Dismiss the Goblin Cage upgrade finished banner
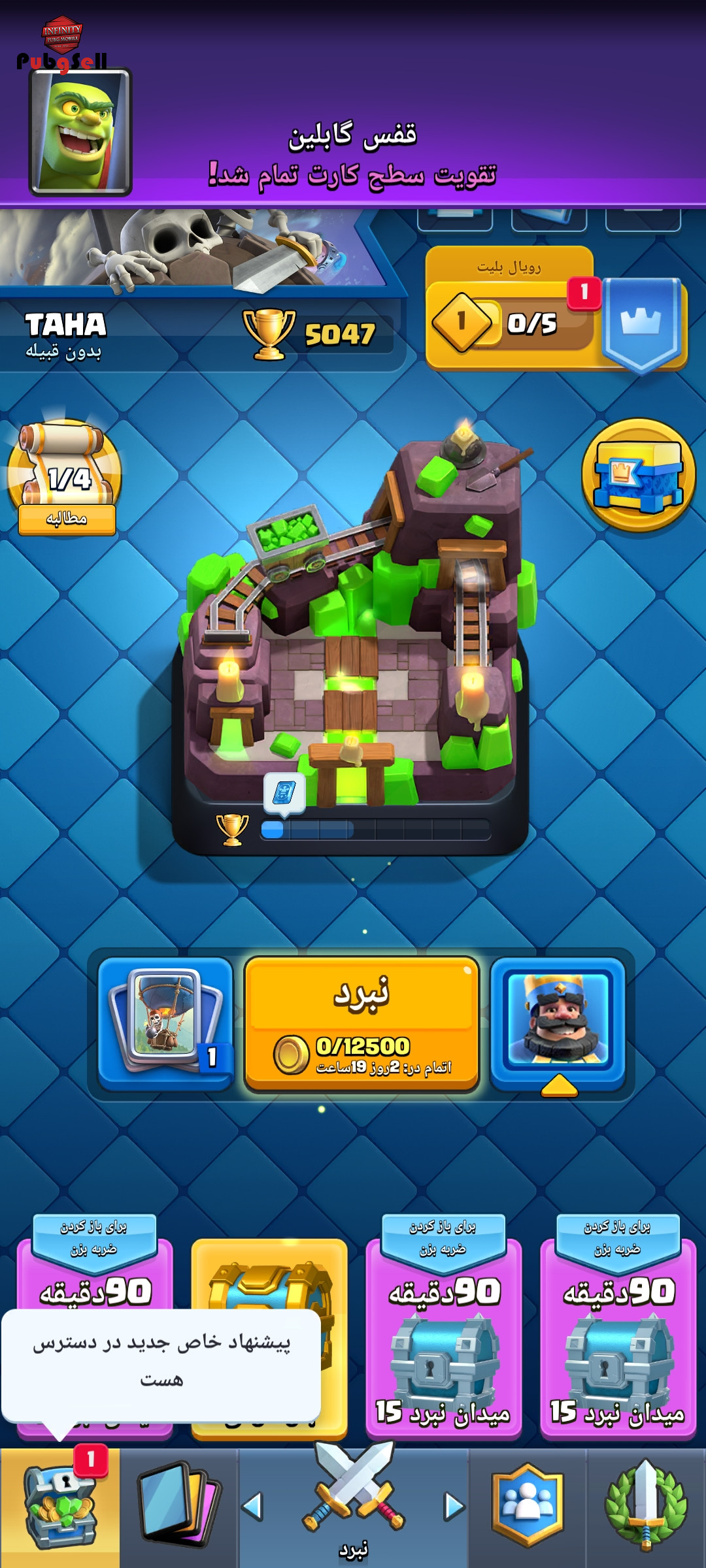The image size is (706, 1568). pos(353,105)
